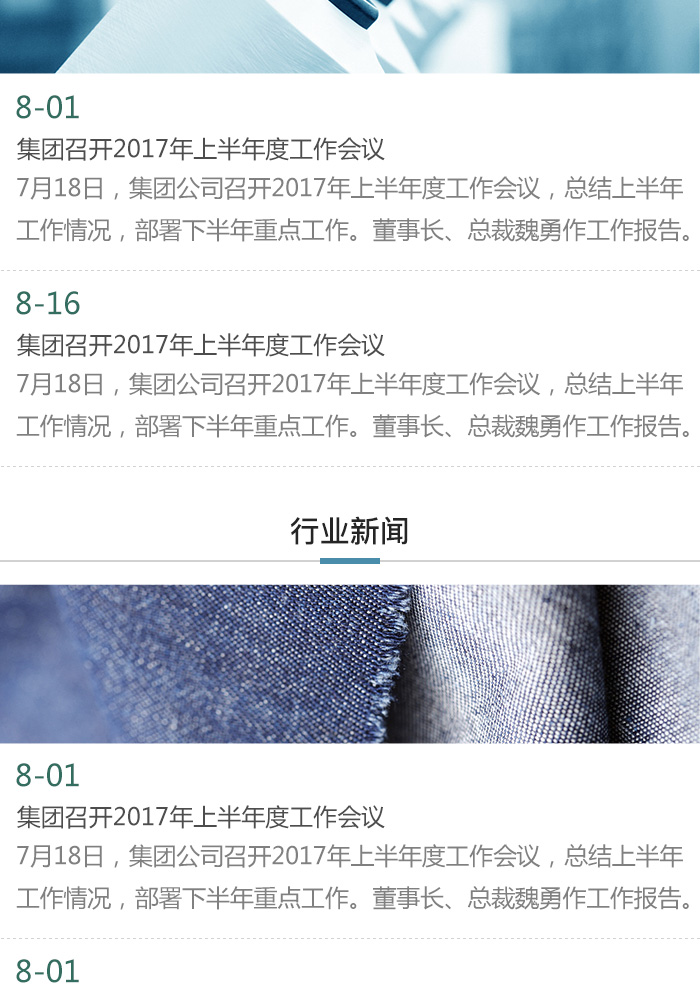Open the 8-01 article above the 8-16 entry

click(x=200, y=150)
